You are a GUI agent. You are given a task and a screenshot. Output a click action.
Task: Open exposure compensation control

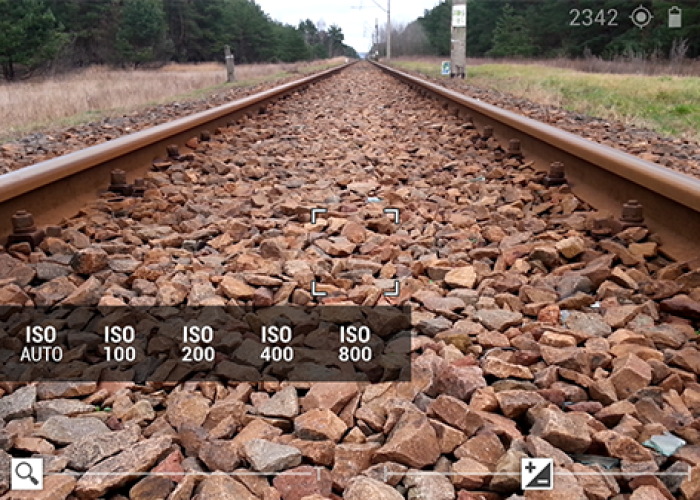(537, 473)
